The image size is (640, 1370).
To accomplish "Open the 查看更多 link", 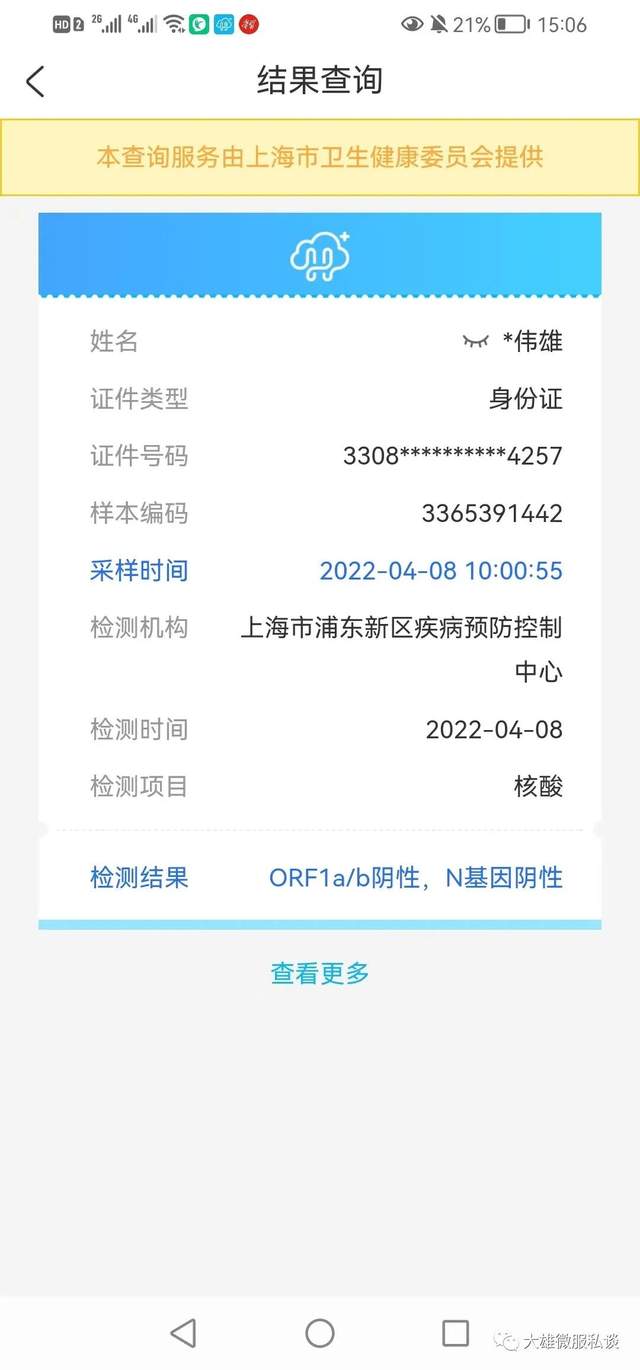I will pos(320,972).
